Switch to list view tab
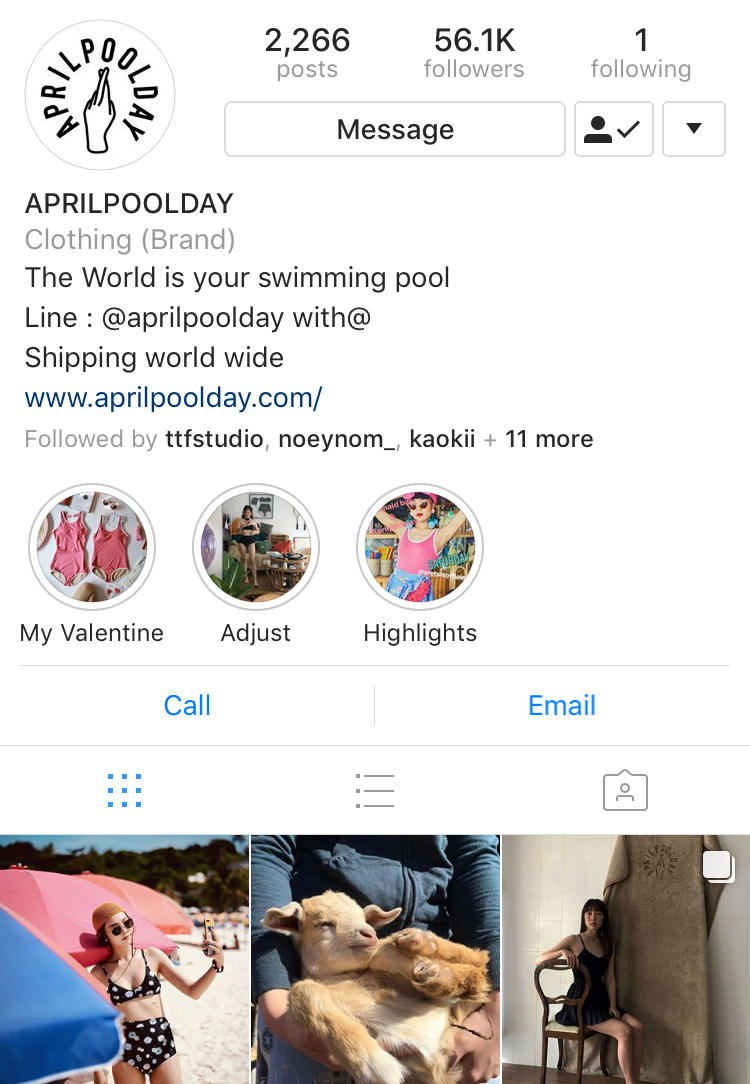Viewport: 750px width, 1084px height. 374,791
